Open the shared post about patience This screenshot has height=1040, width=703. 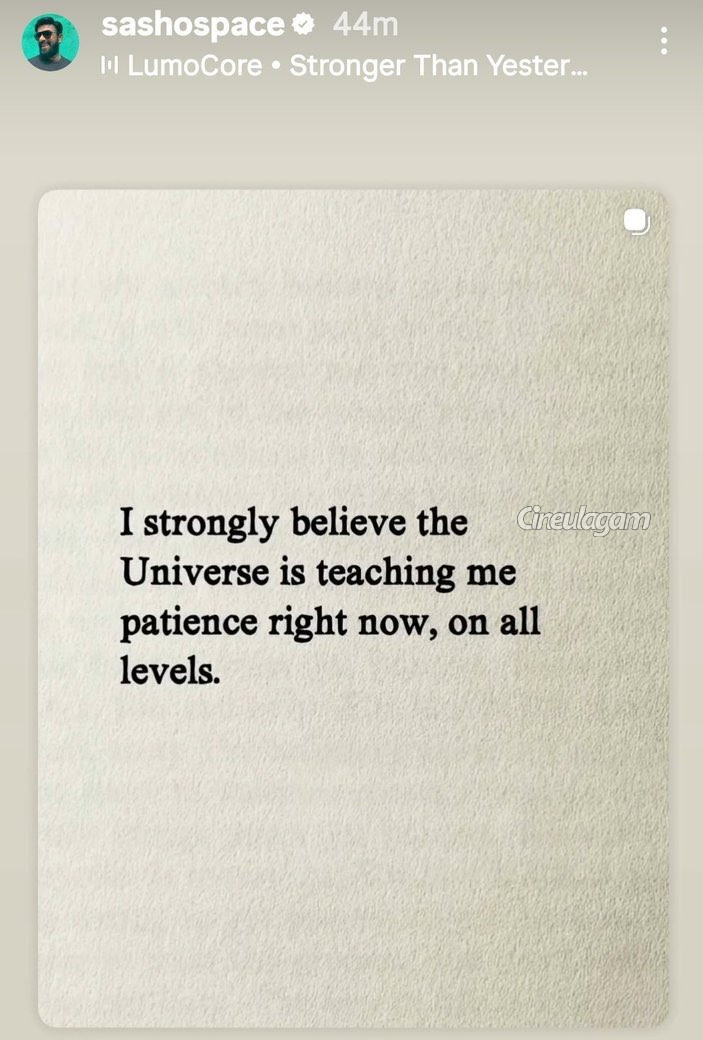point(352,607)
